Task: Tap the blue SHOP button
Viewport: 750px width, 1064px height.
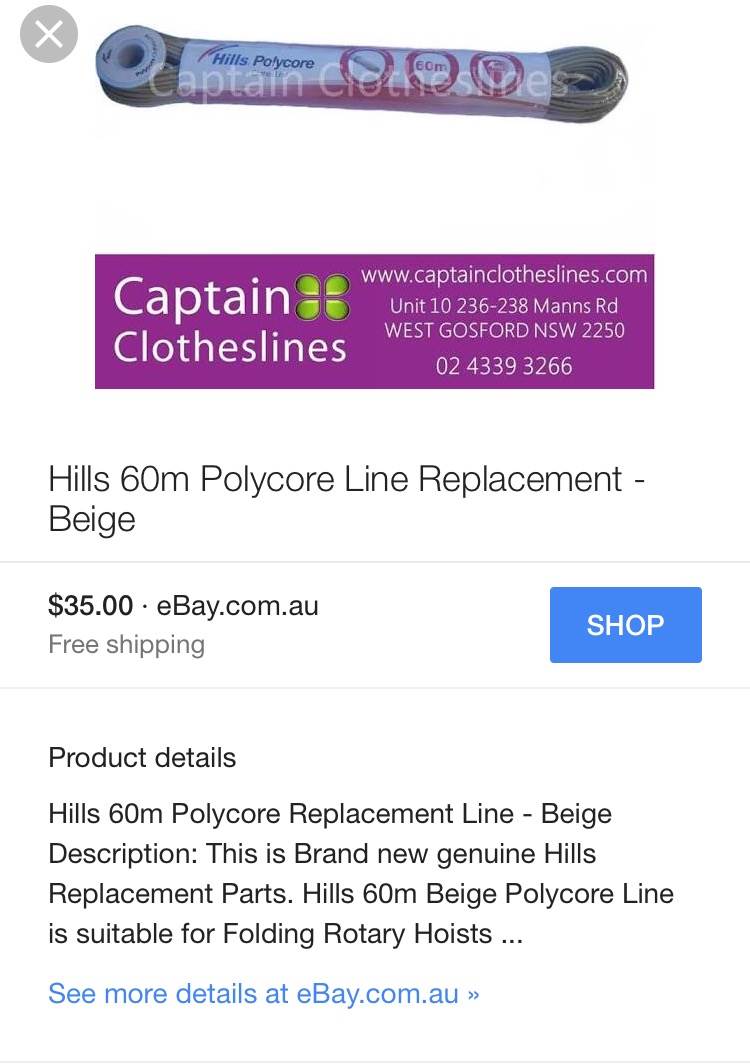Action: [625, 625]
